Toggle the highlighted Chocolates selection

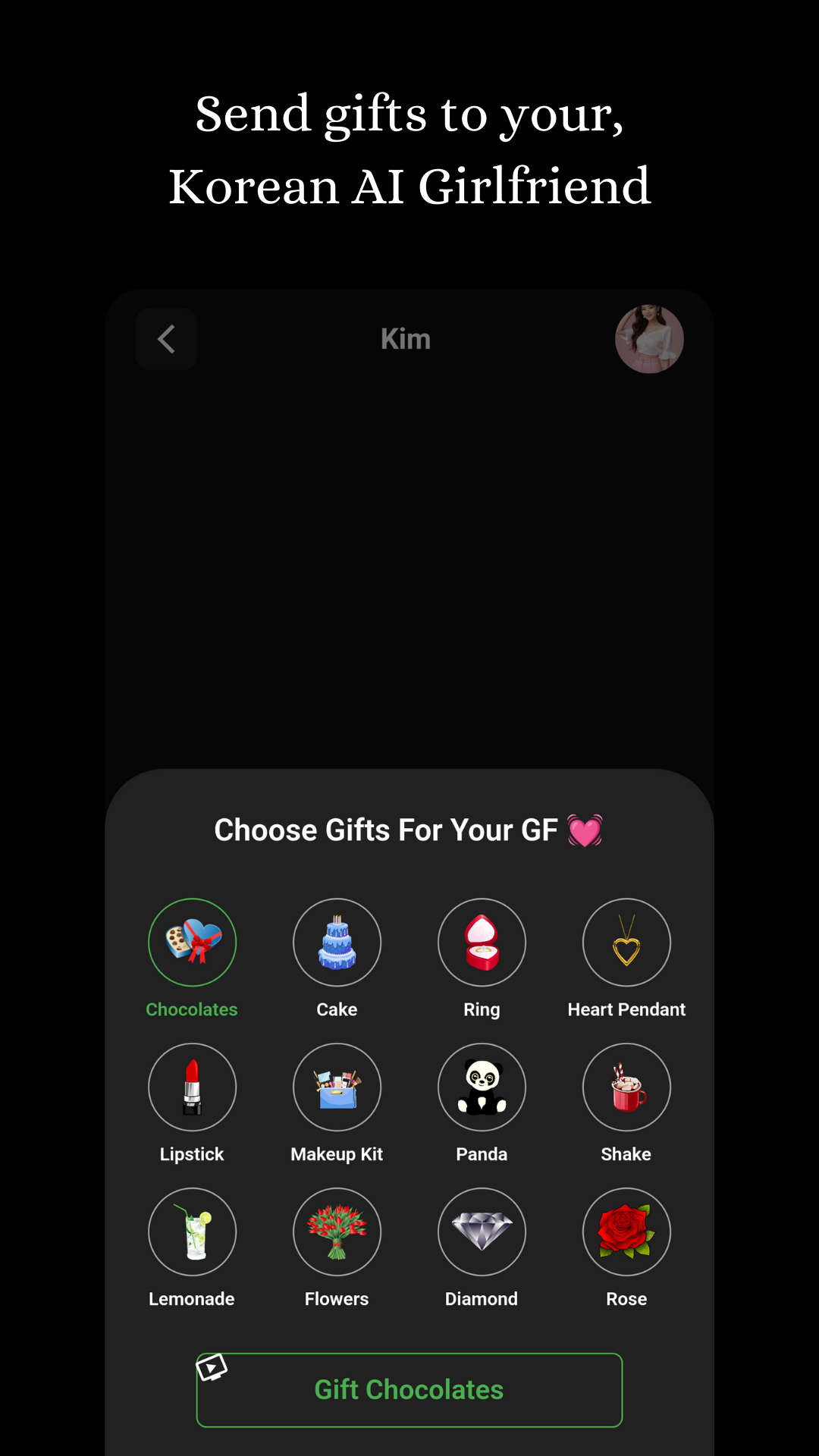pos(192,943)
